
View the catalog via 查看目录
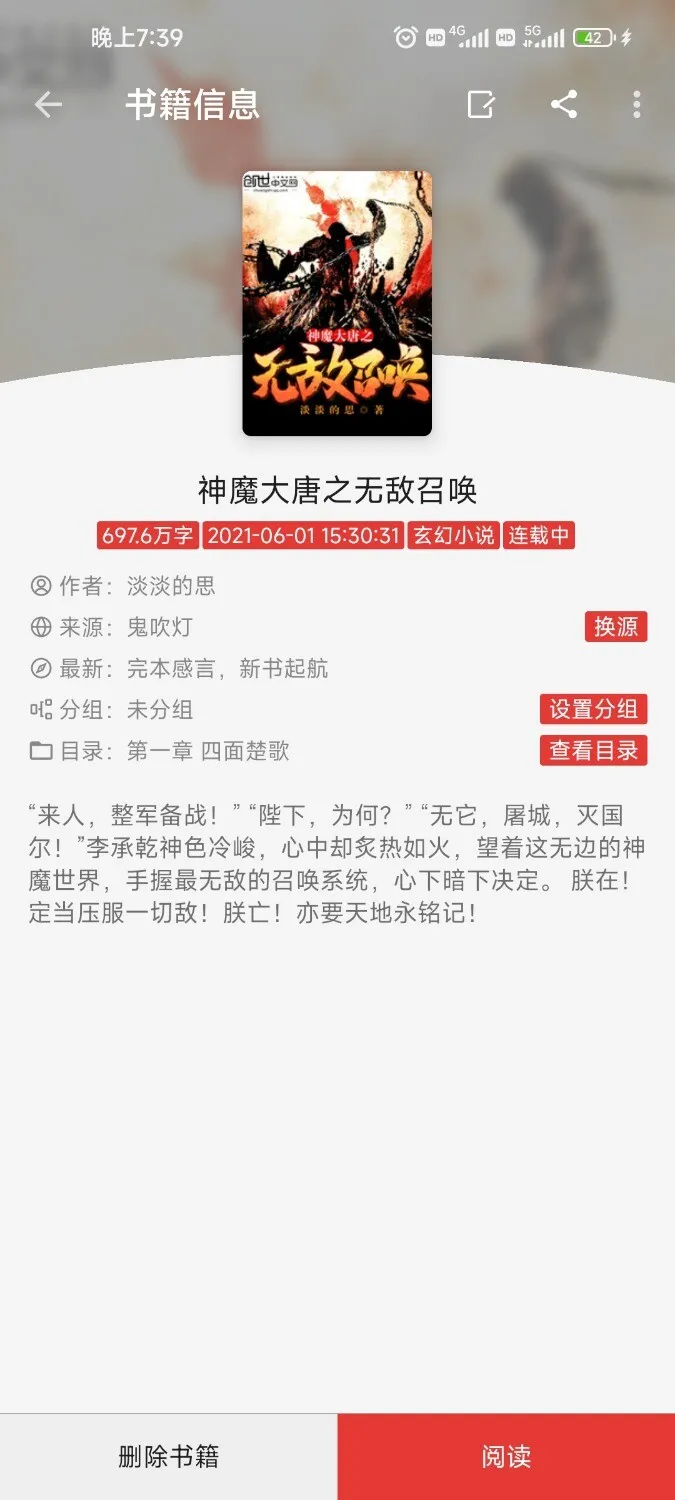coord(594,750)
